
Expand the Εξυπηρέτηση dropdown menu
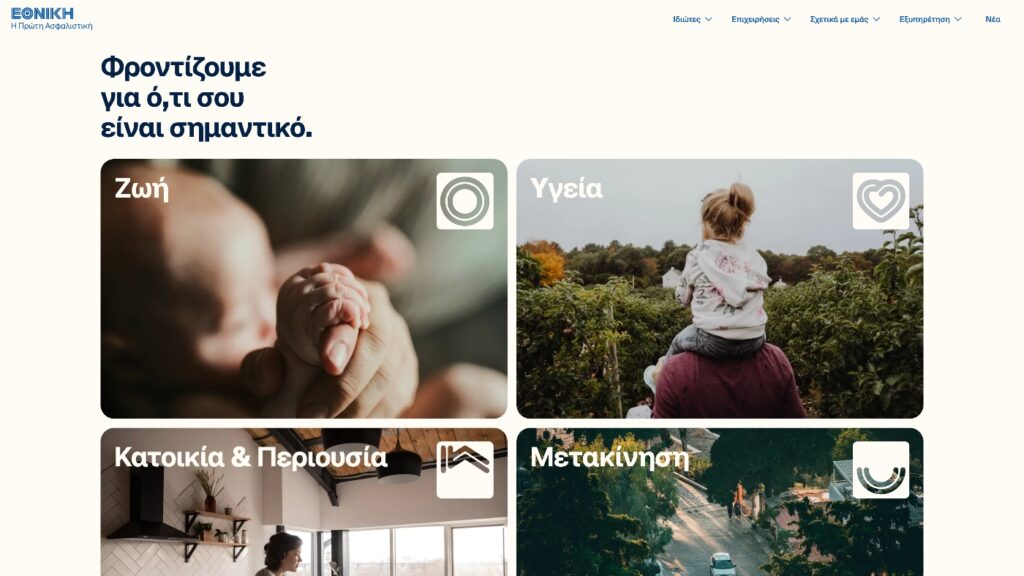tap(930, 19)
